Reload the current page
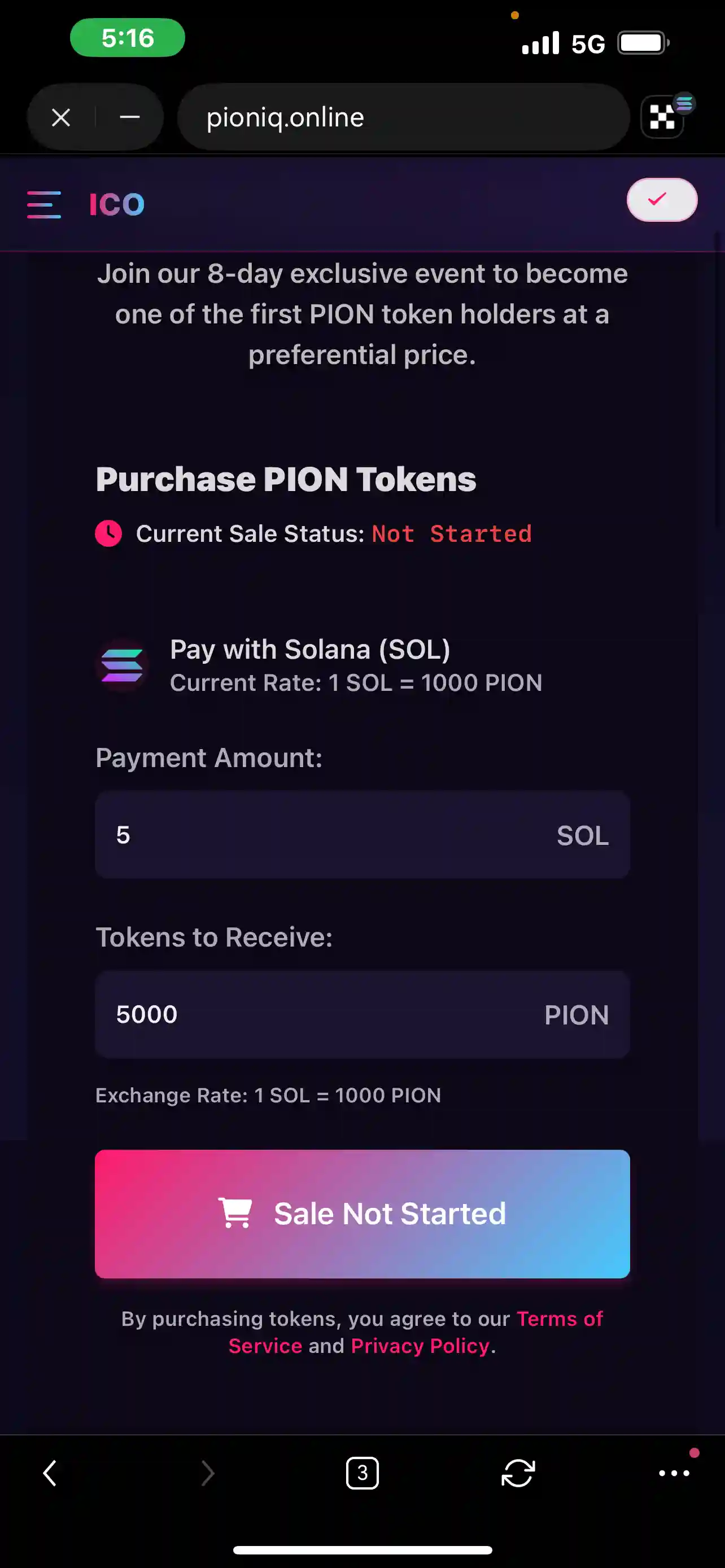This screenshot has height=1568, width=725. [x=518, y=1473]
